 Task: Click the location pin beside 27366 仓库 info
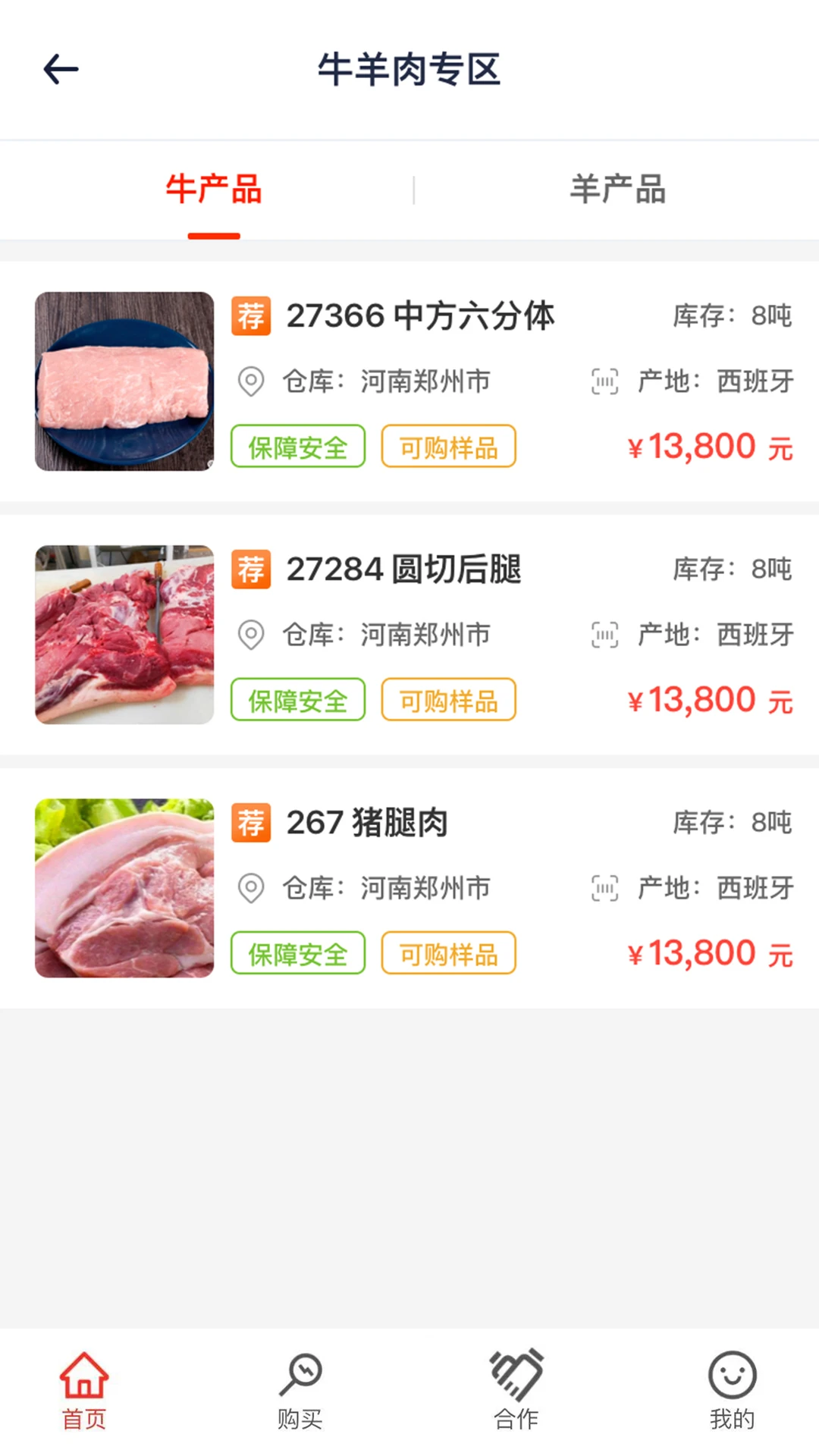coord(251,383)
